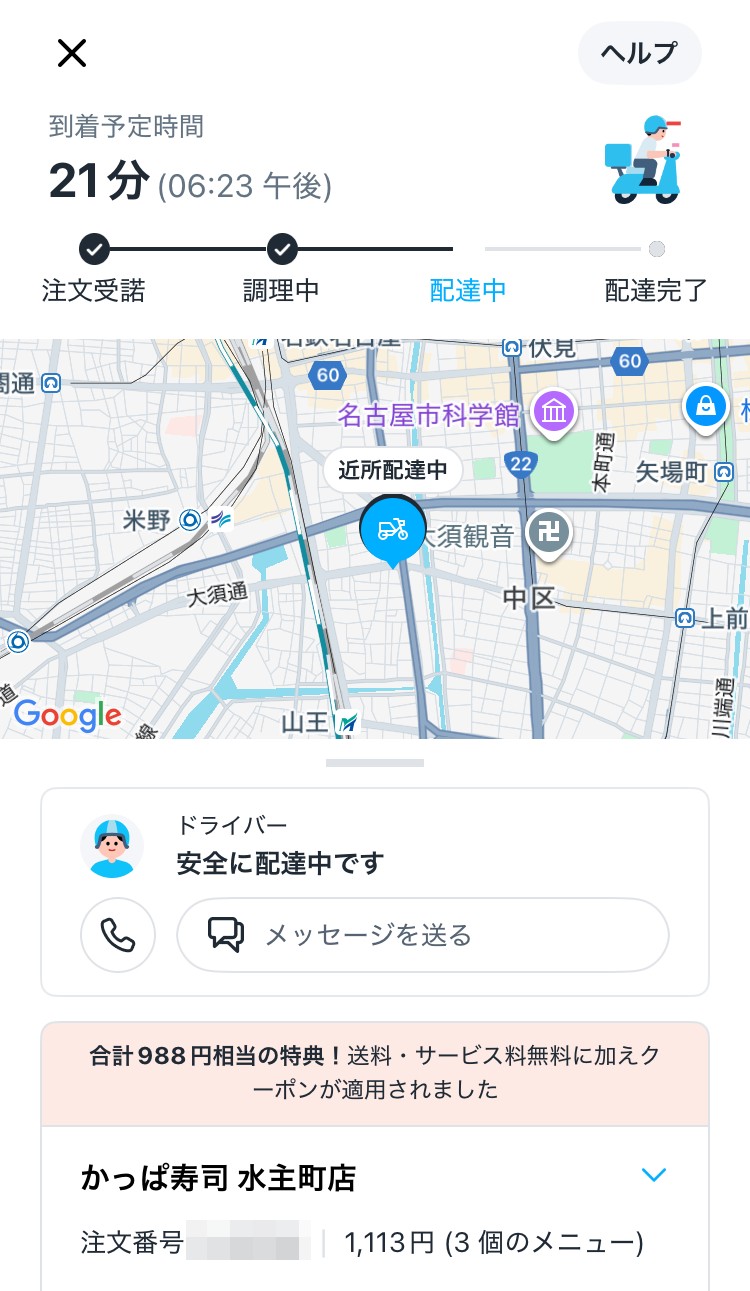The width and height of the screenshot is (750, 1291).
Task: Close the delivery tracking screen
Action: (72, 53)
